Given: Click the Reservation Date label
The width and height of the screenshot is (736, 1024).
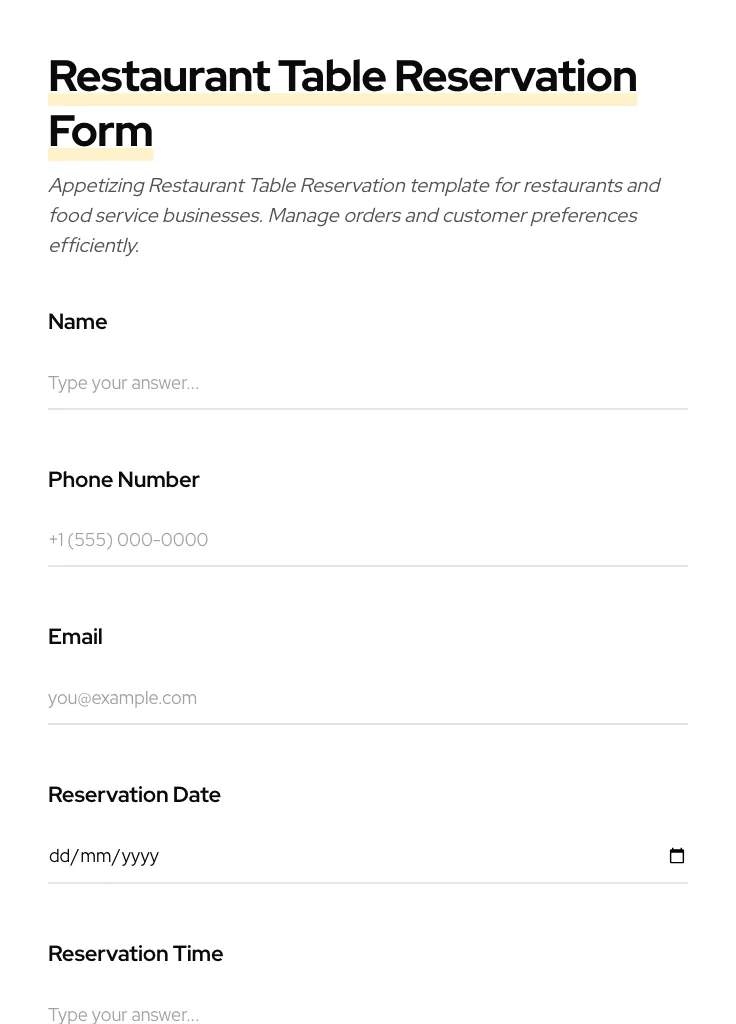Looking at the screenshot, I should click(x=134, y=794).
